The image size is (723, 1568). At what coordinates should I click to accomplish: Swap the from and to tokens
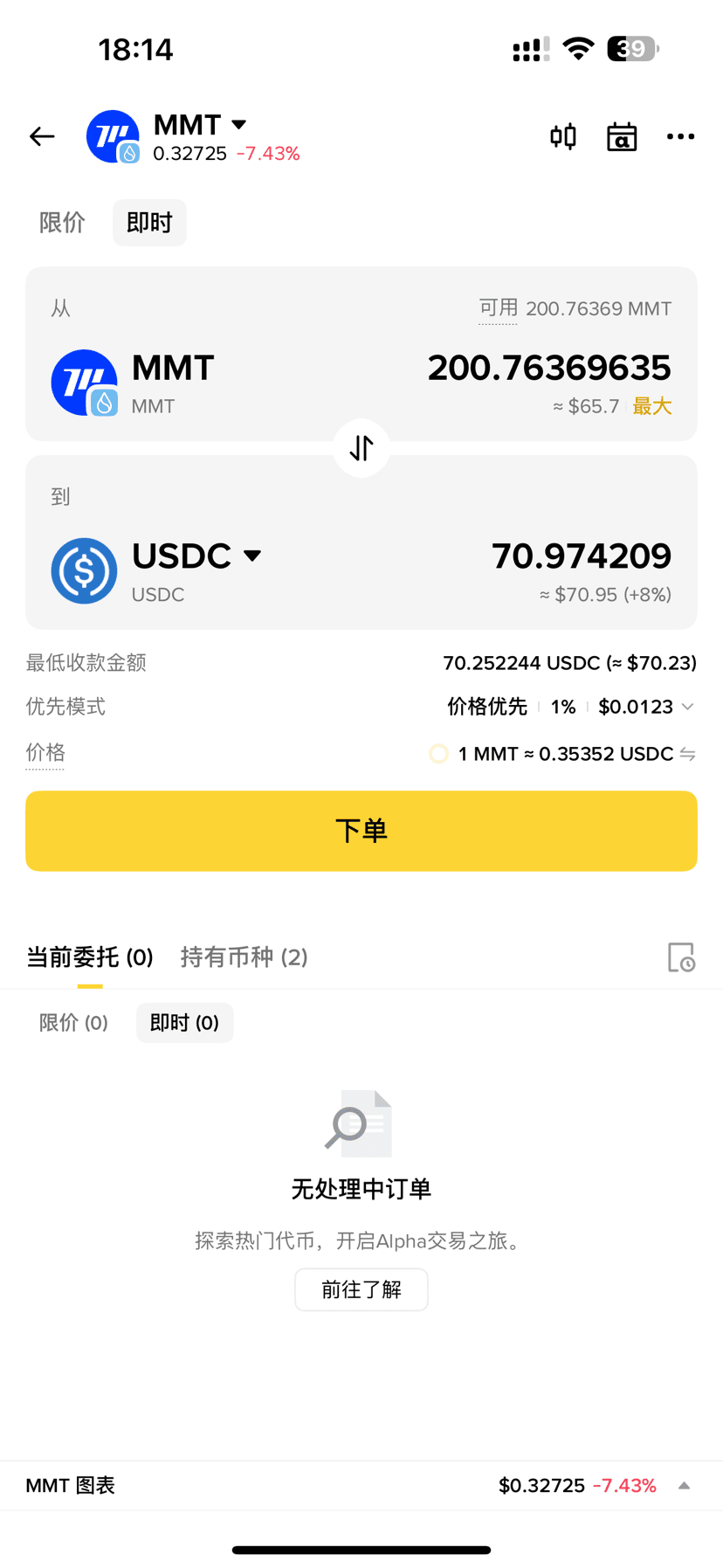click(361, 448)
